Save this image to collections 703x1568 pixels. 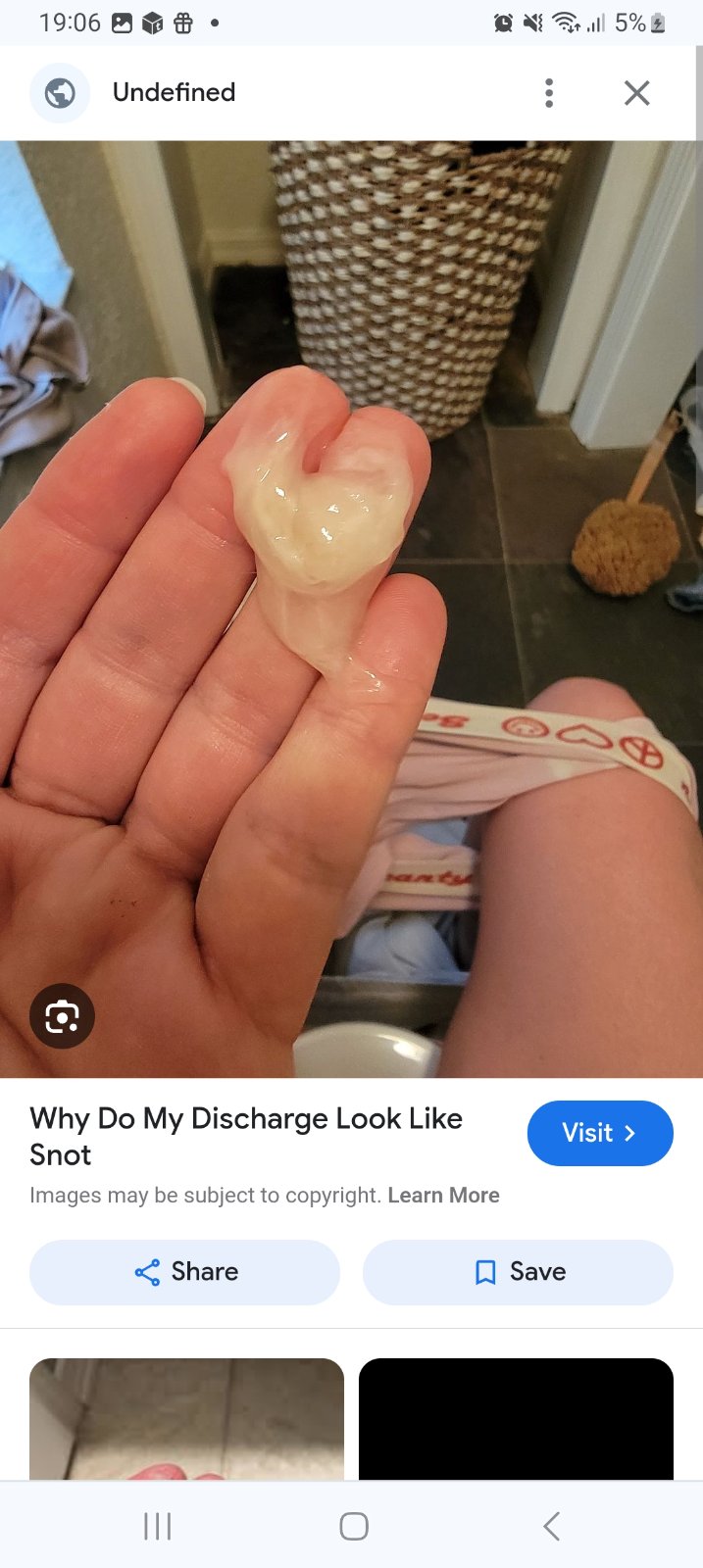tap(518, 1272)
